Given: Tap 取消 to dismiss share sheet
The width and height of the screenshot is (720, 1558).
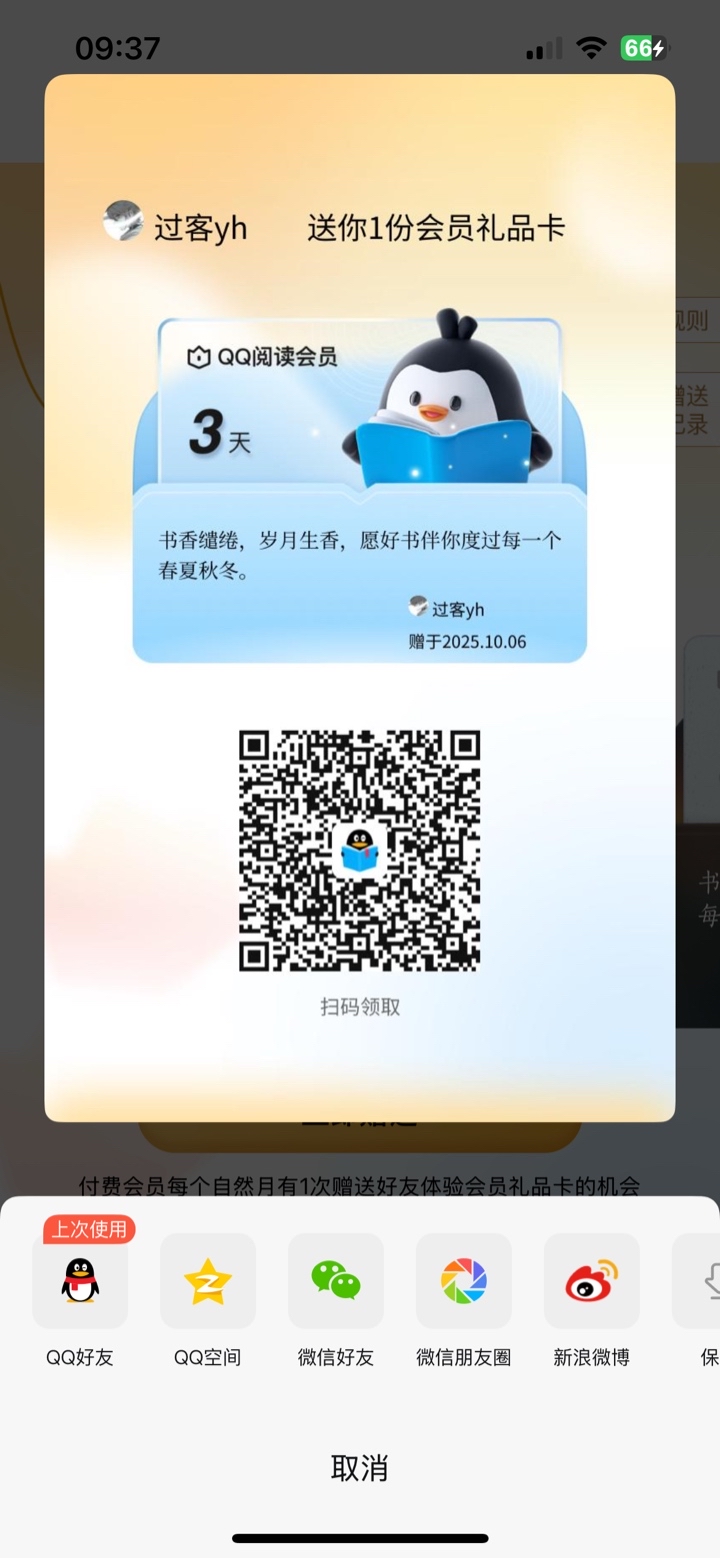Looking at the screenshot, I should click(x=360, y=1467).
